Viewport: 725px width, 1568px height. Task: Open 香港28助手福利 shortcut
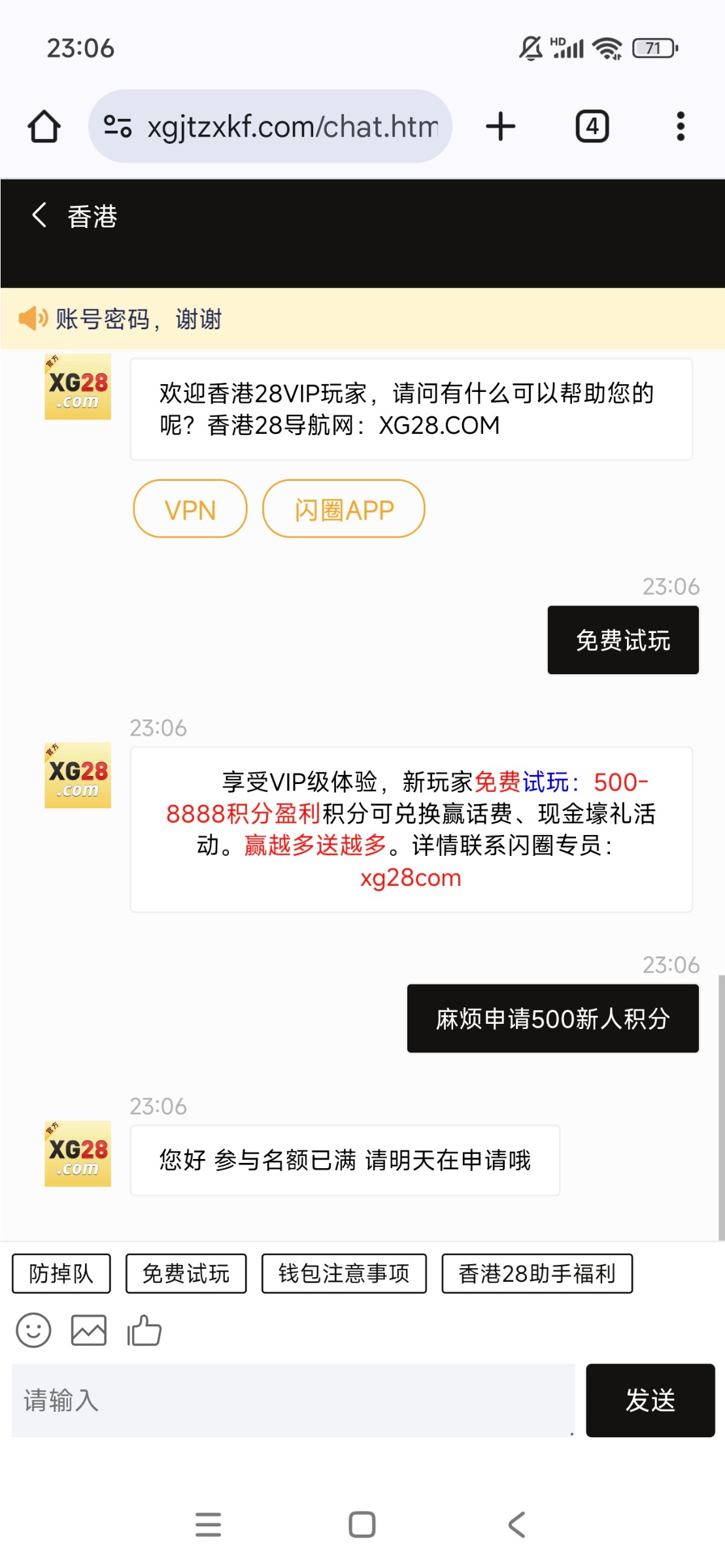tap(537, 1273)
